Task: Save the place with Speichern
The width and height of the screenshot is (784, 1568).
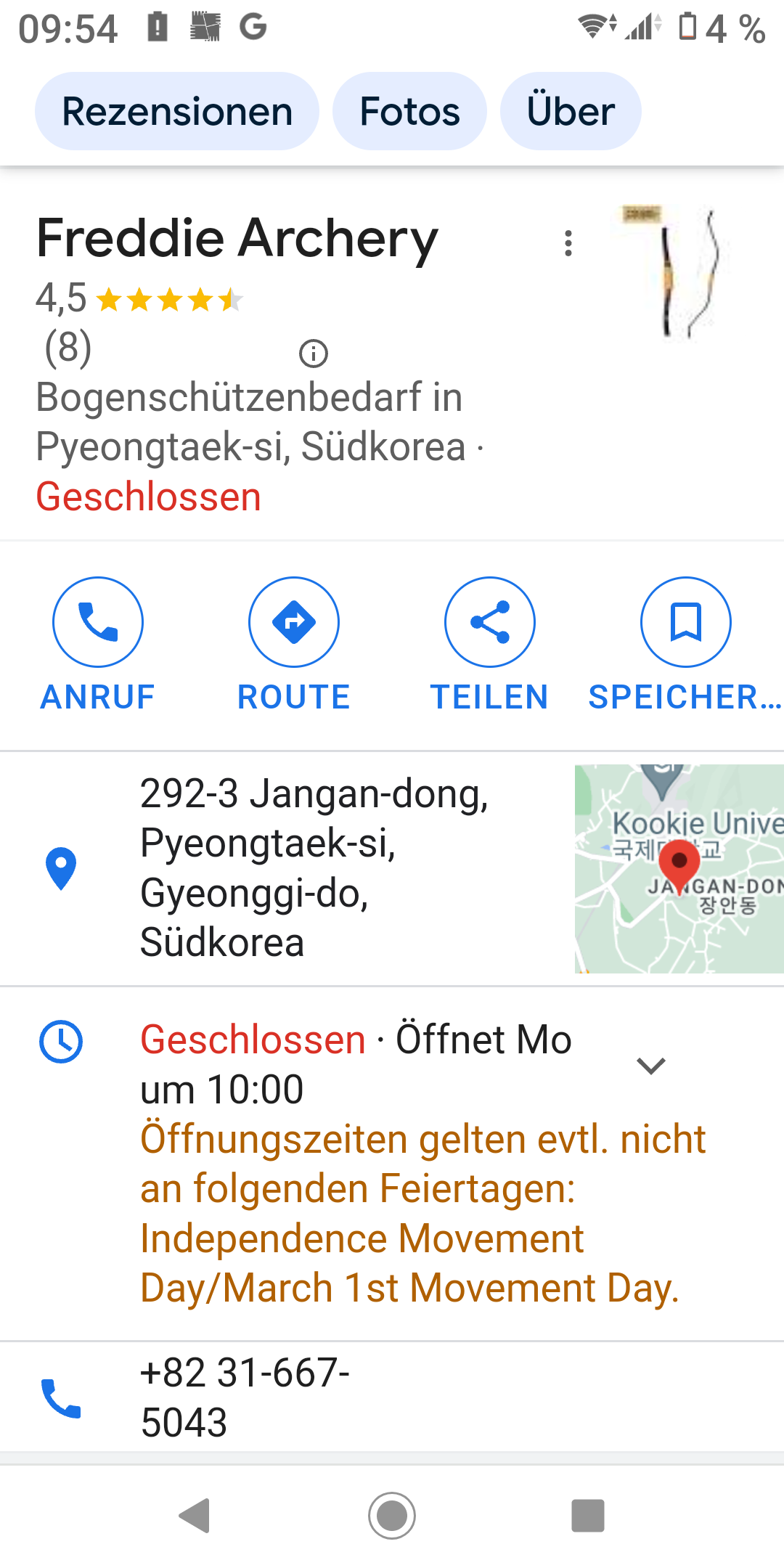Action: click(x=685, y=622)
